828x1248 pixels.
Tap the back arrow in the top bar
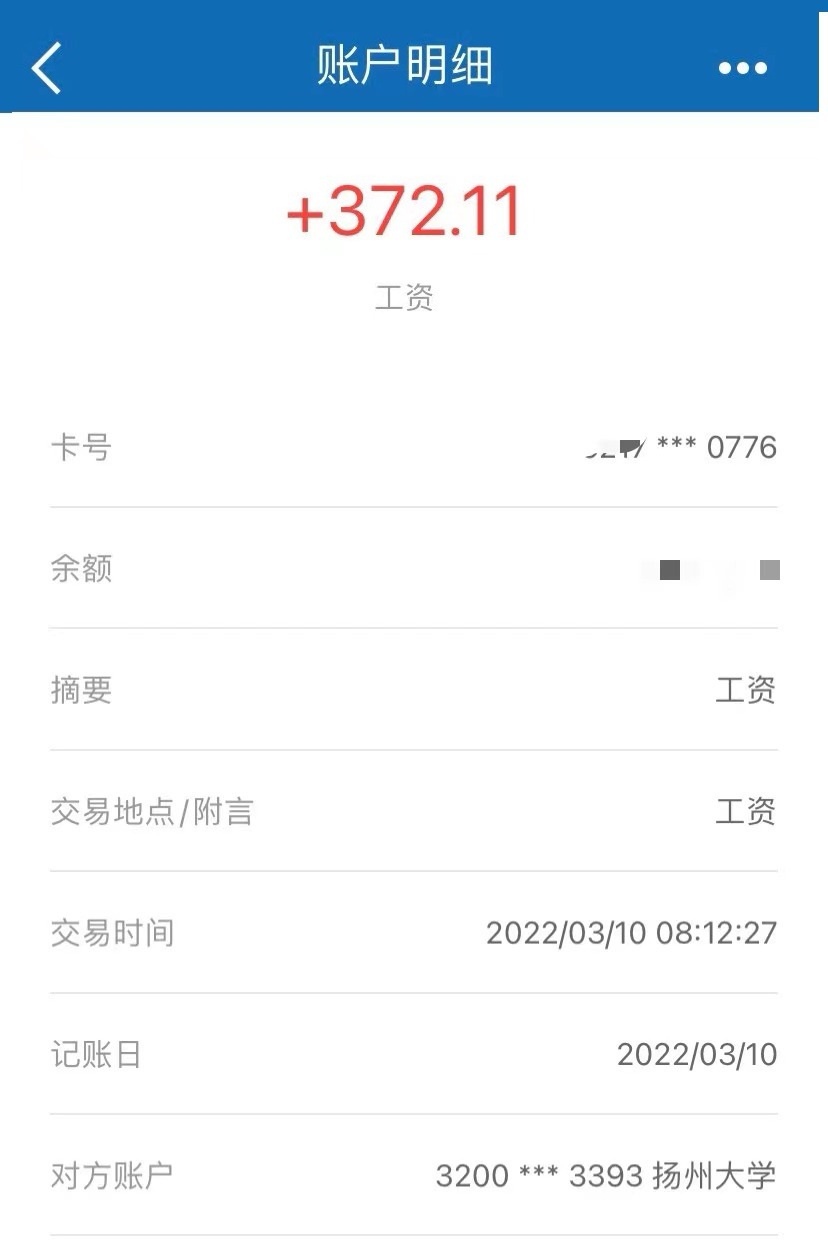coord(46,67)
